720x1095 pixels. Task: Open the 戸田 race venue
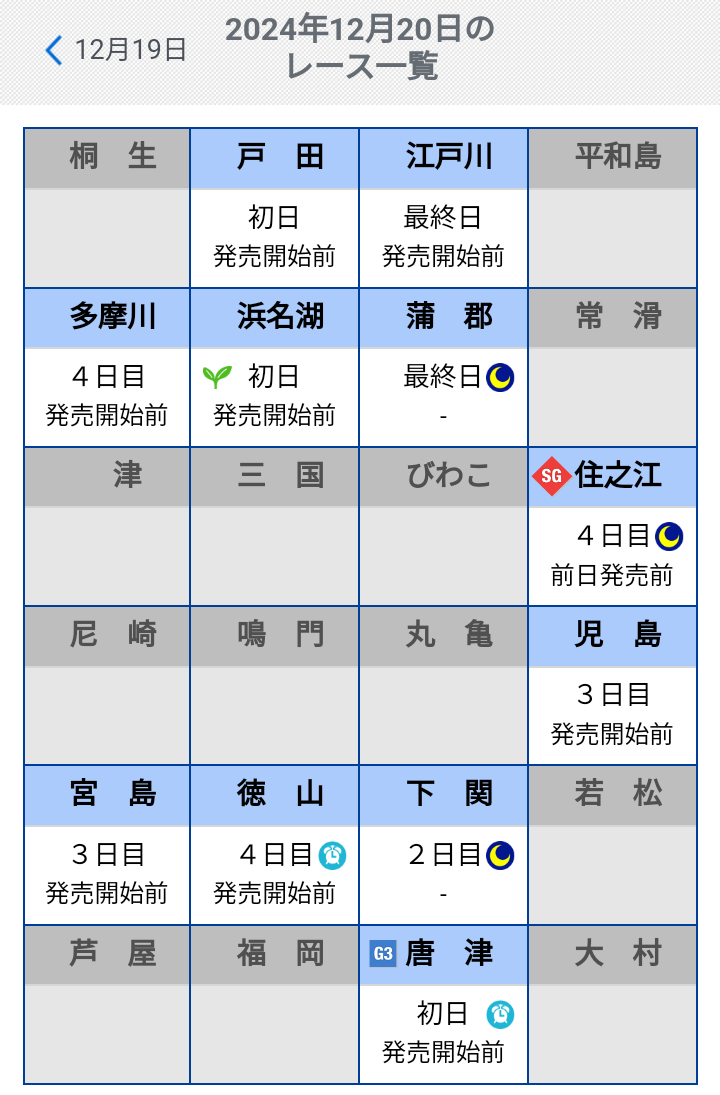pos(274,208)
